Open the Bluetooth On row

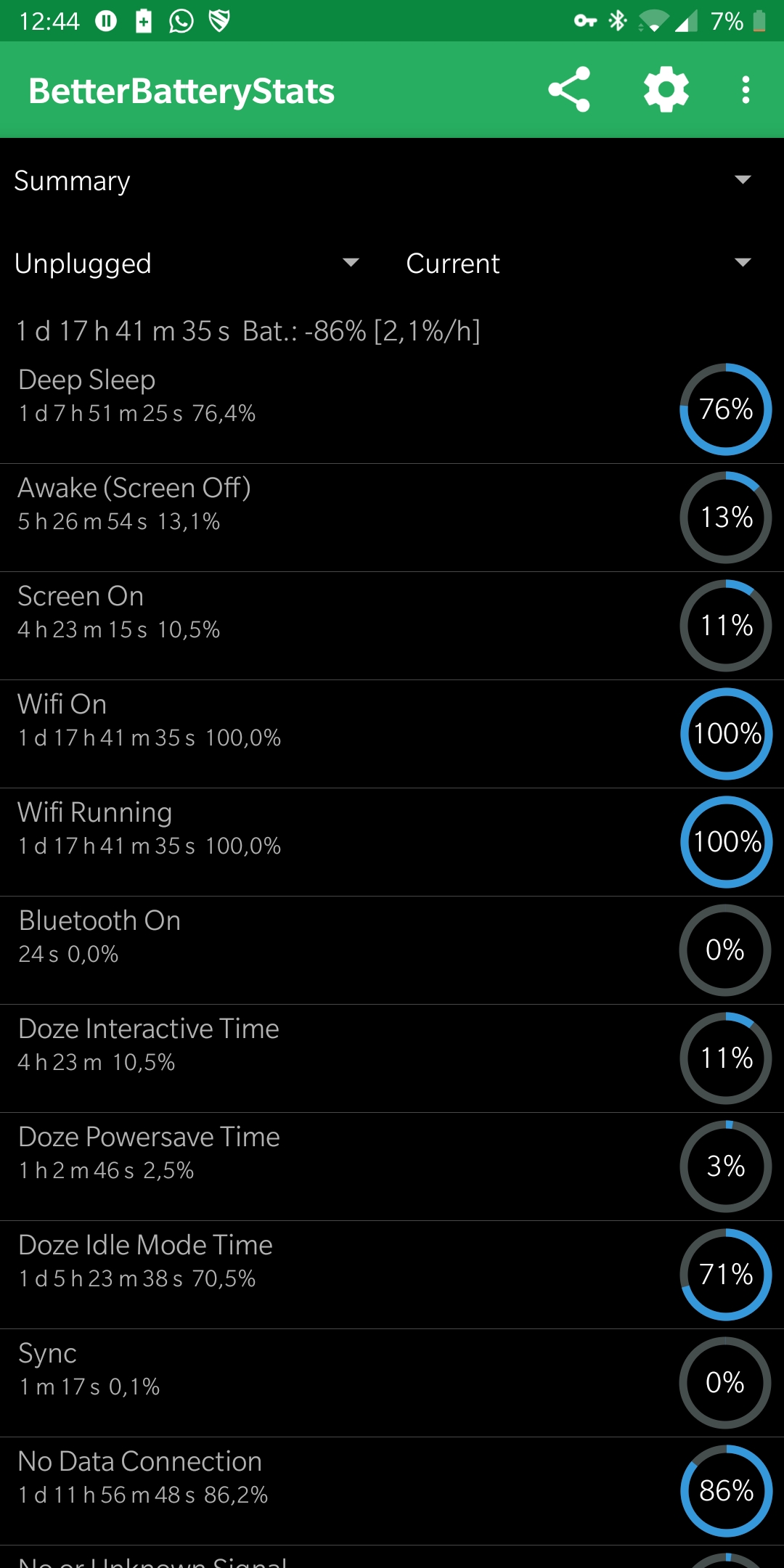coord(392,950)
